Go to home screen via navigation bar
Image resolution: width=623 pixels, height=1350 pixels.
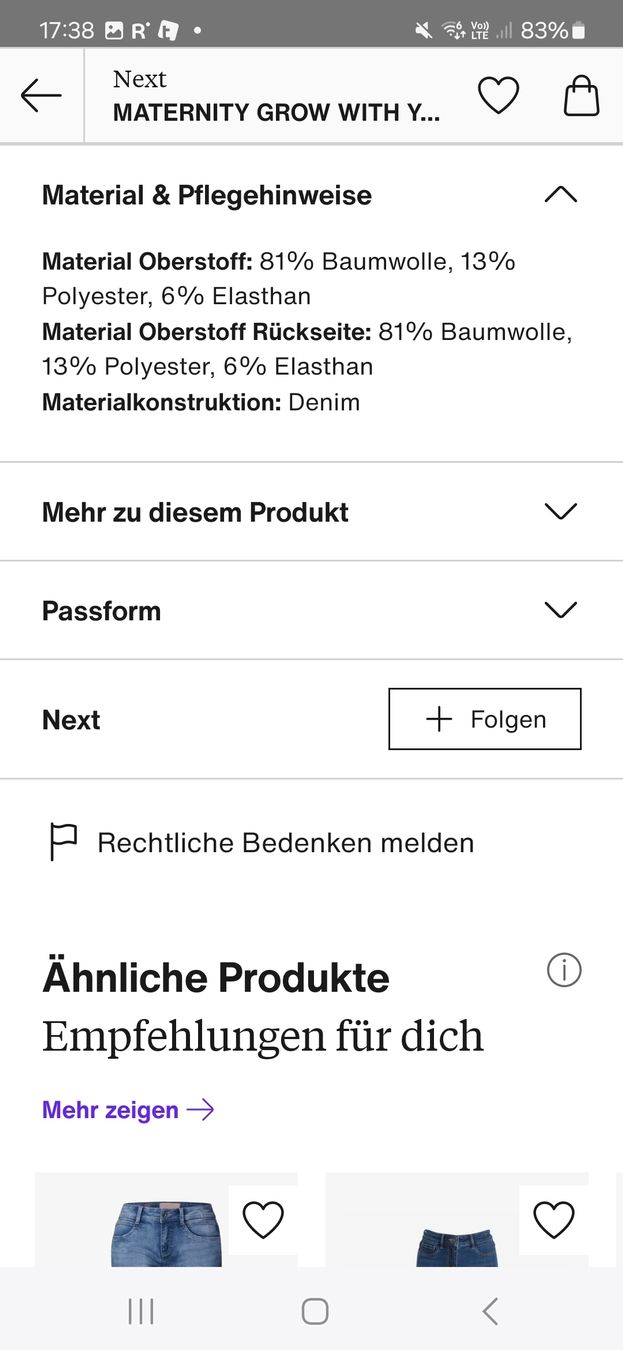tap(315, 1311)
